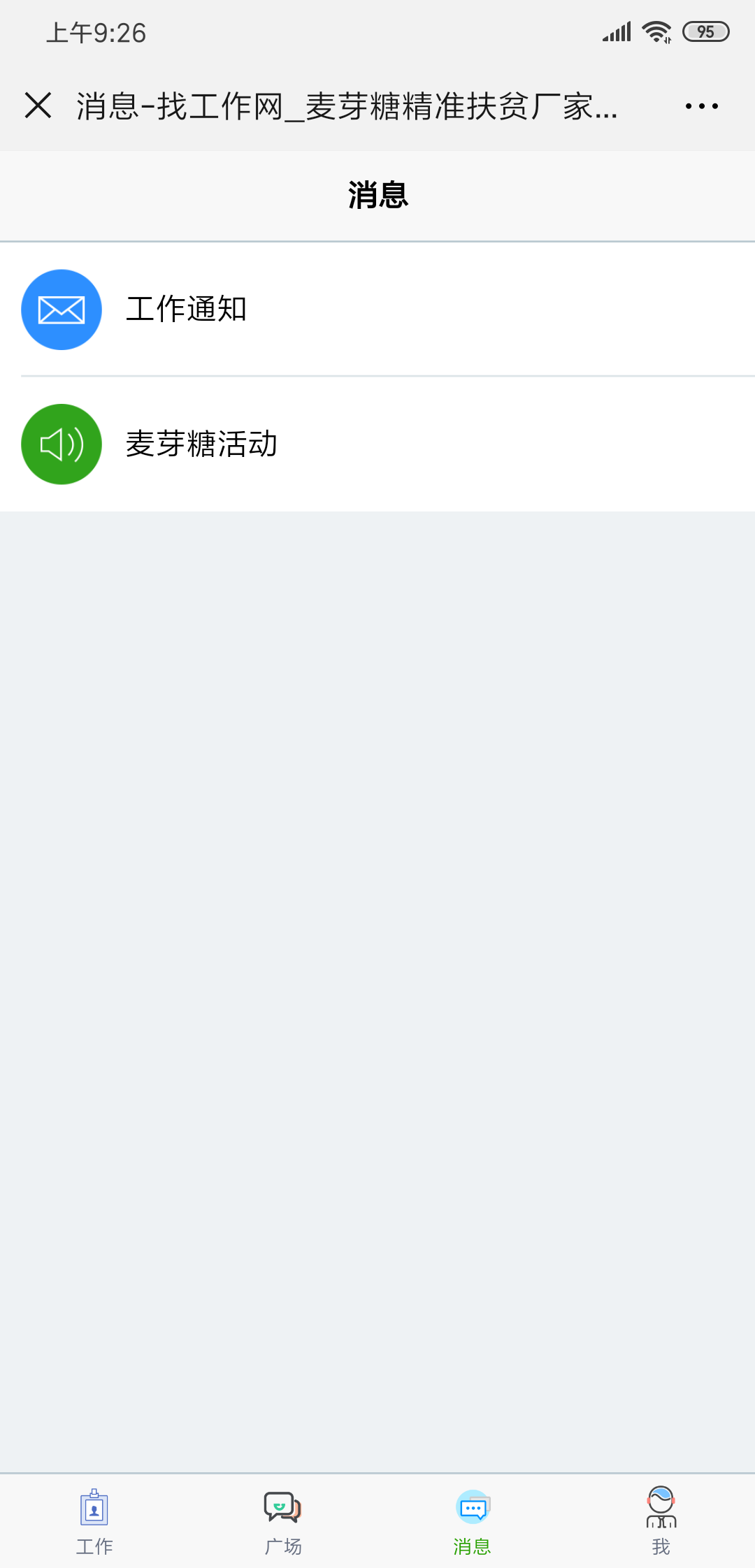This screenshot has height=1568, width=755.
Task: Switch to the 工作 tab
Action: (x=94, y=1521)
